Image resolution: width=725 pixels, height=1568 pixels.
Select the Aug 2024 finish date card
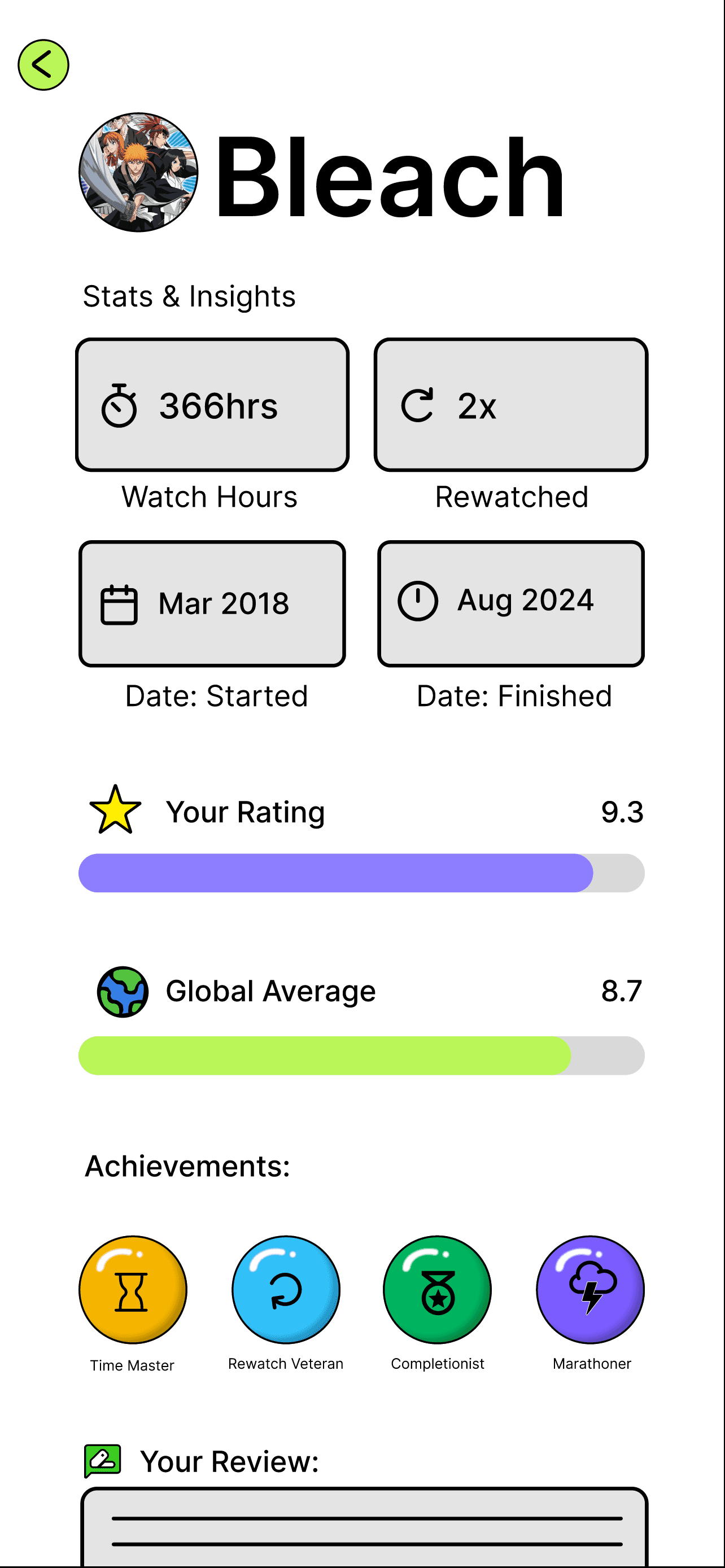[511, 603]
